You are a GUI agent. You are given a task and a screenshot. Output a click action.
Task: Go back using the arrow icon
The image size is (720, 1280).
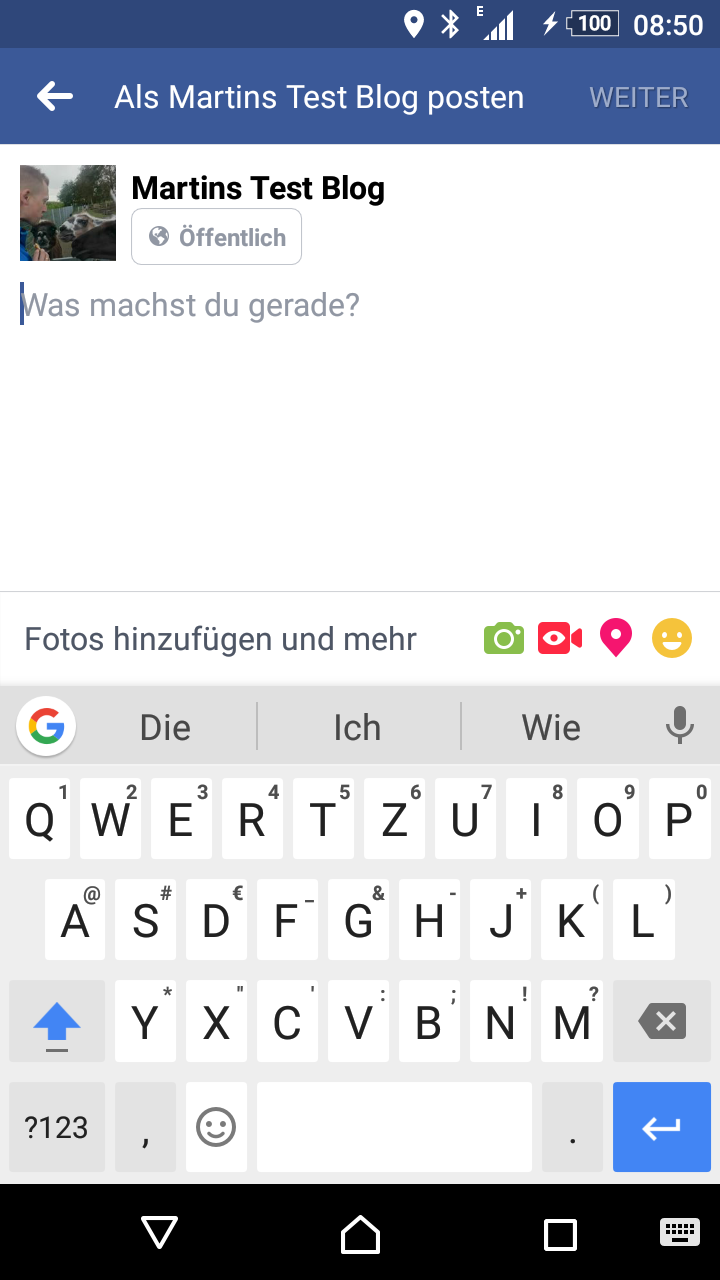pyautogui.click(x=55, y=97)
